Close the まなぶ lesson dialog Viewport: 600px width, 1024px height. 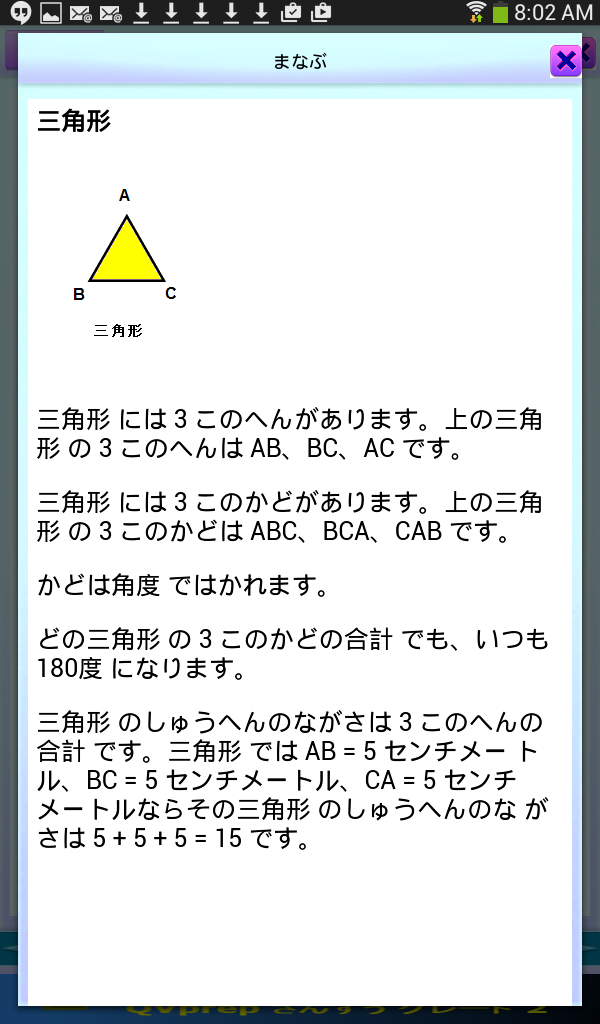tap(565, 61)
